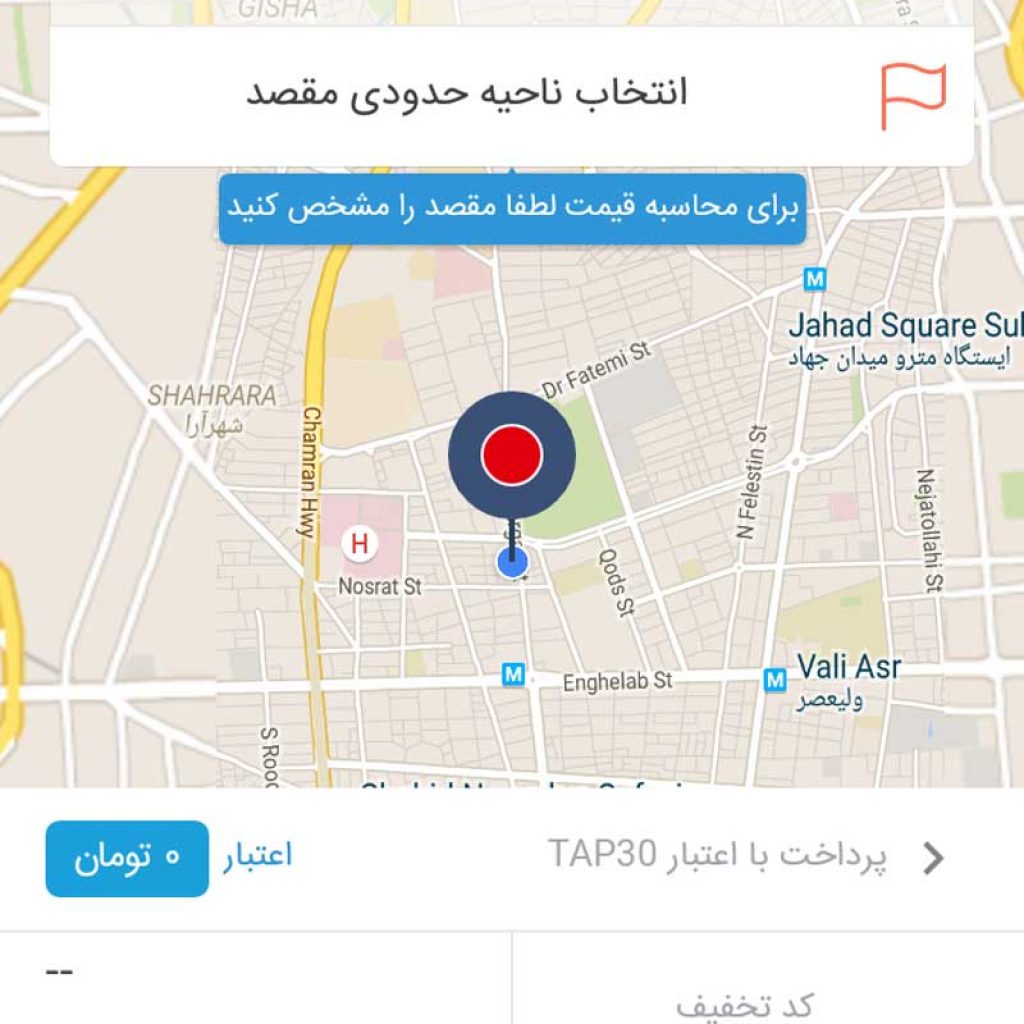Open the TAP30 credit payment option
The width and height of the screenshot is (1024, 1024).
coord(717,855)
